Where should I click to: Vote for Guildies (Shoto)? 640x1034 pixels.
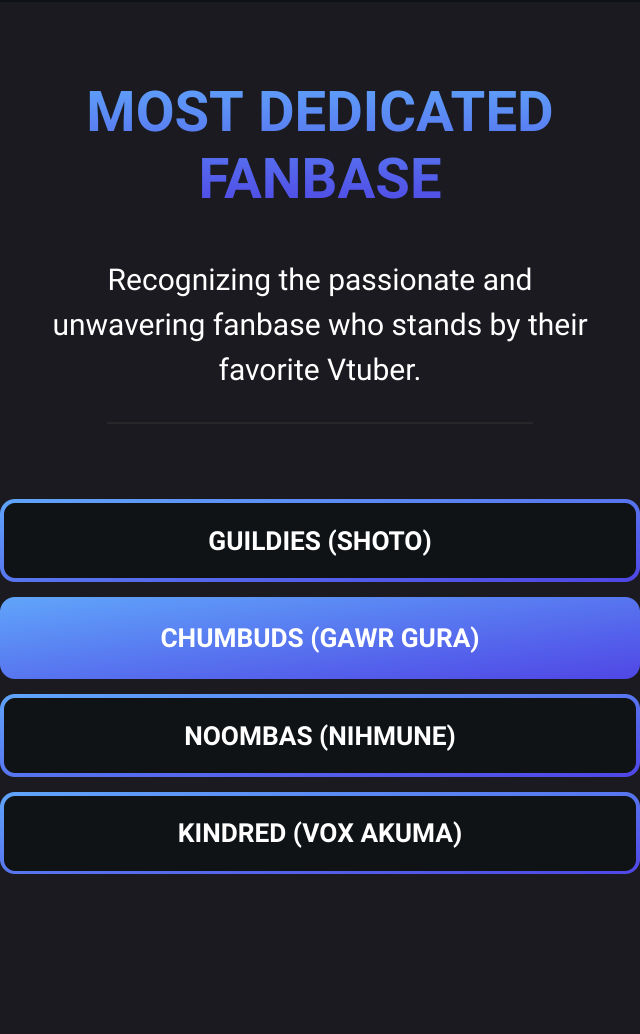point(320,541)
